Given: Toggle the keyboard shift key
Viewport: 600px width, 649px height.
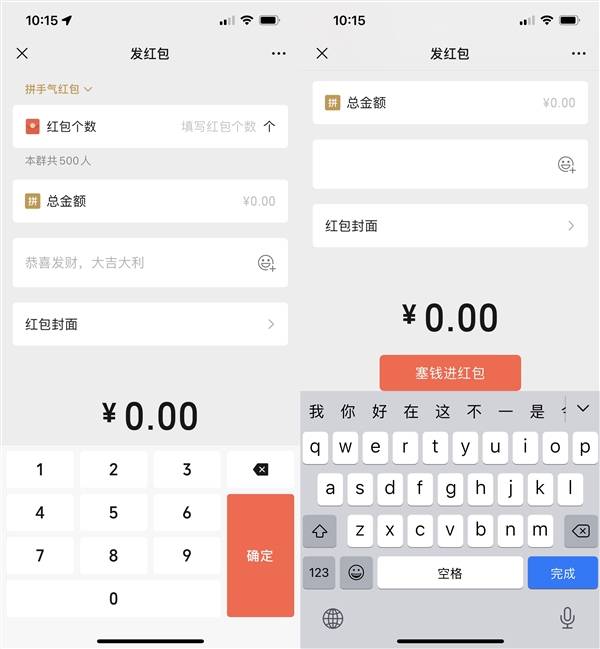Looking at the screenshot, I should 320,530.
